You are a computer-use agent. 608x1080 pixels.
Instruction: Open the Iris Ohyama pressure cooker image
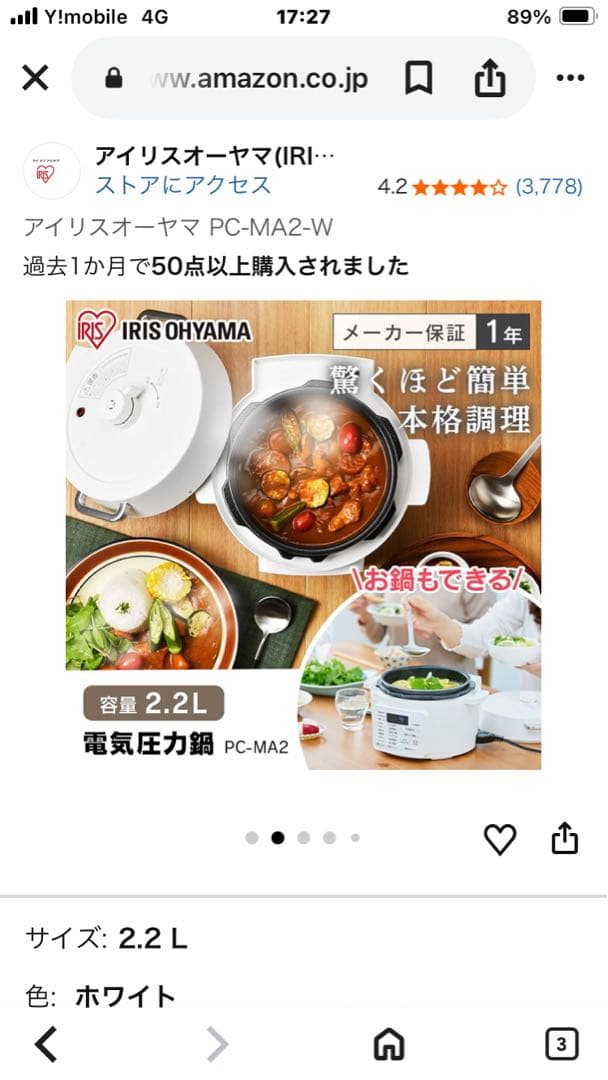[304, 535]
